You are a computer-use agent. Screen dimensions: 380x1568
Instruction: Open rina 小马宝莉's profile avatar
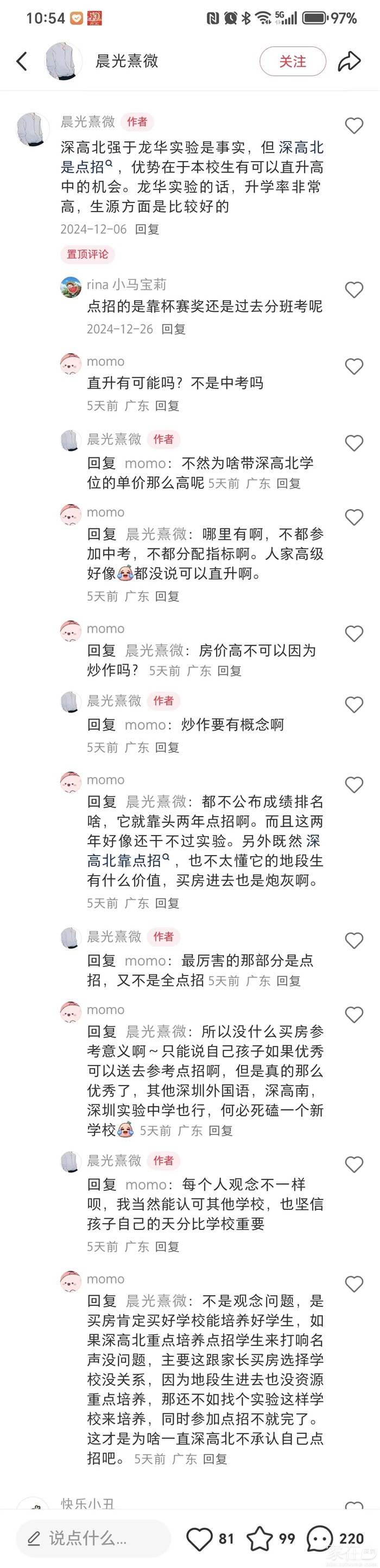pos(71,286)
